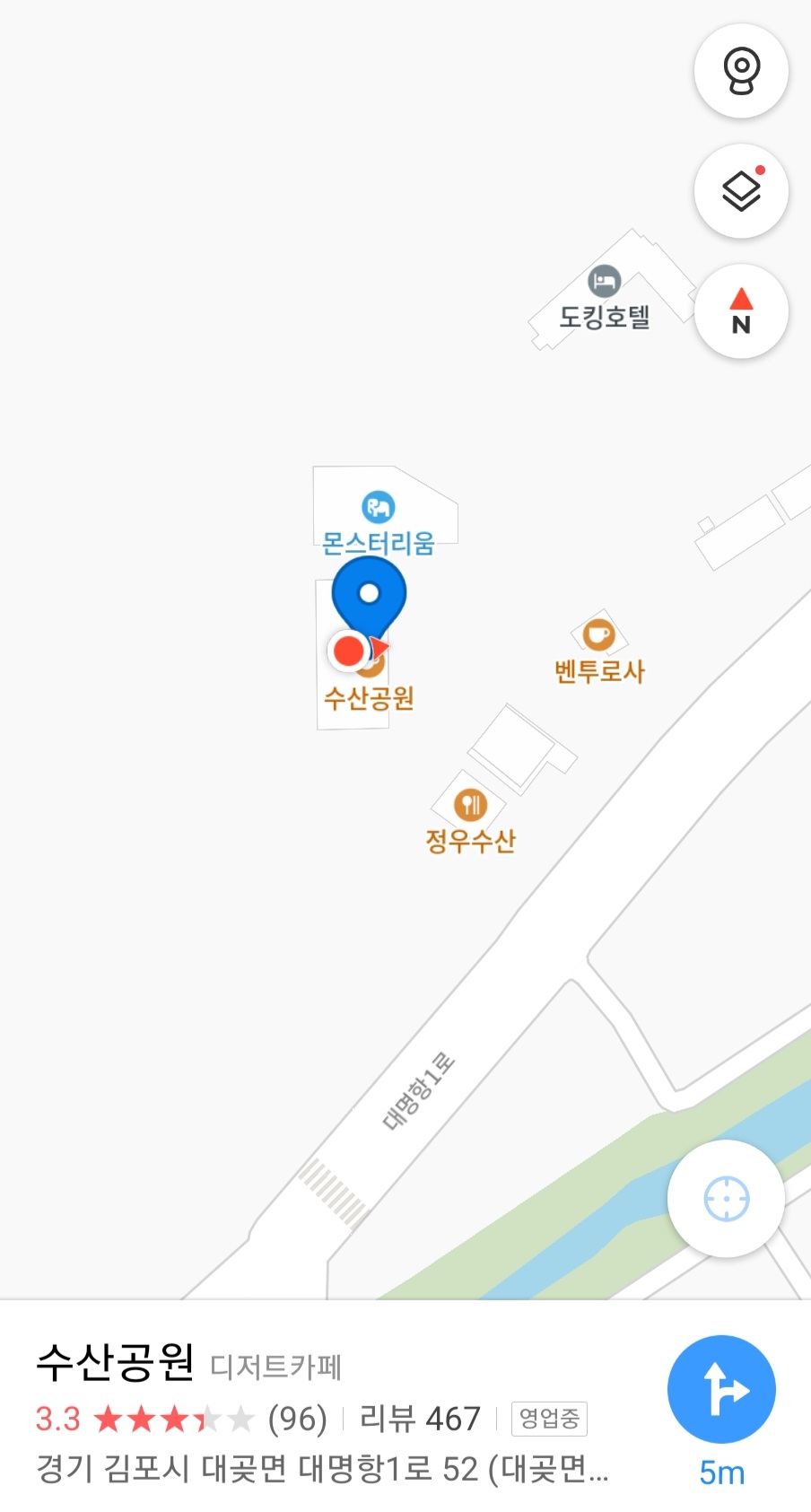The height and width of the screenshot is (1512, 811).
Task: Open the street view button
Action: pos(741,71)
